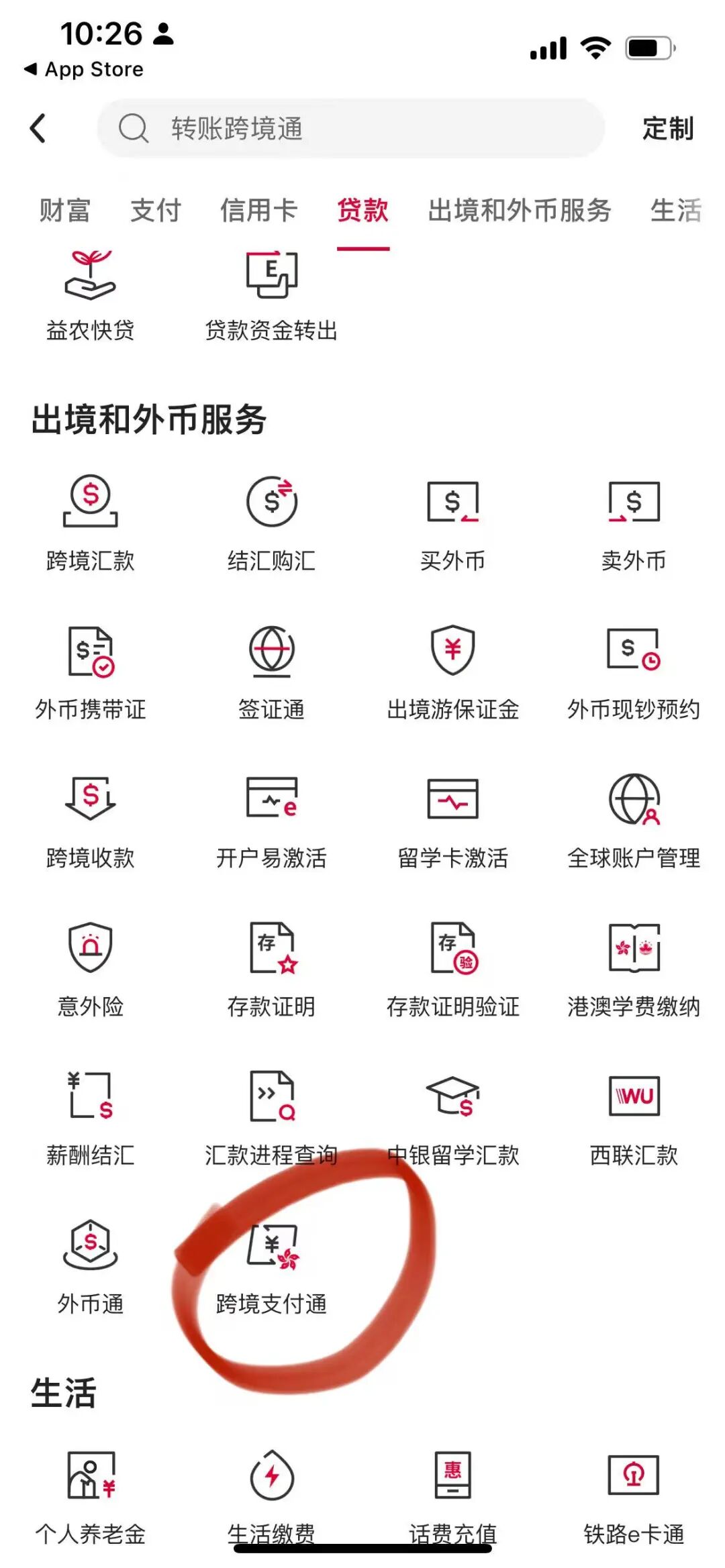The width and height of the screenshot is (725, 1568).
Task: Open 存款证明 deposit certificate
Action: pyautogui.click(x=272, y=968)
